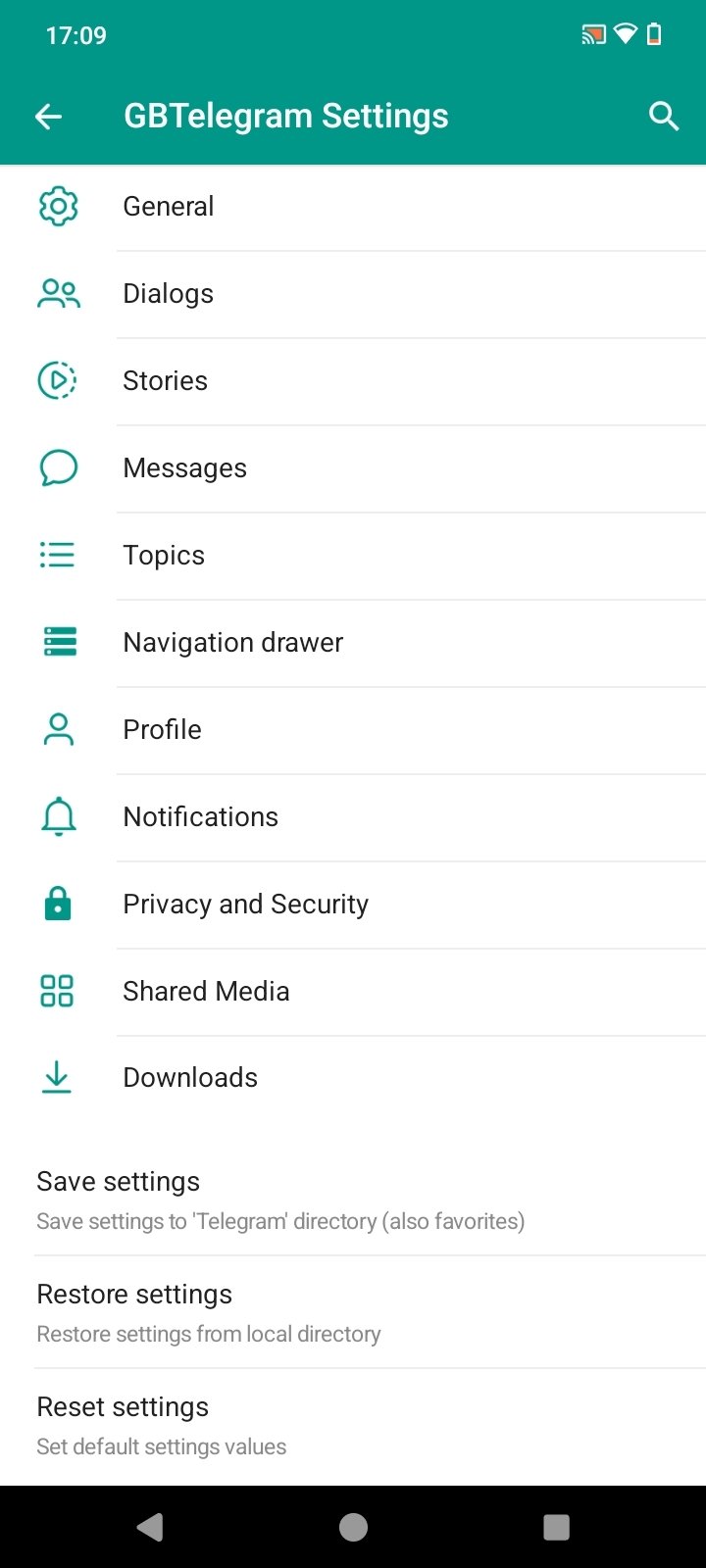Go back from GBTelegram Settings
This screenshot has width=706, height=1568.
point(48,117)
